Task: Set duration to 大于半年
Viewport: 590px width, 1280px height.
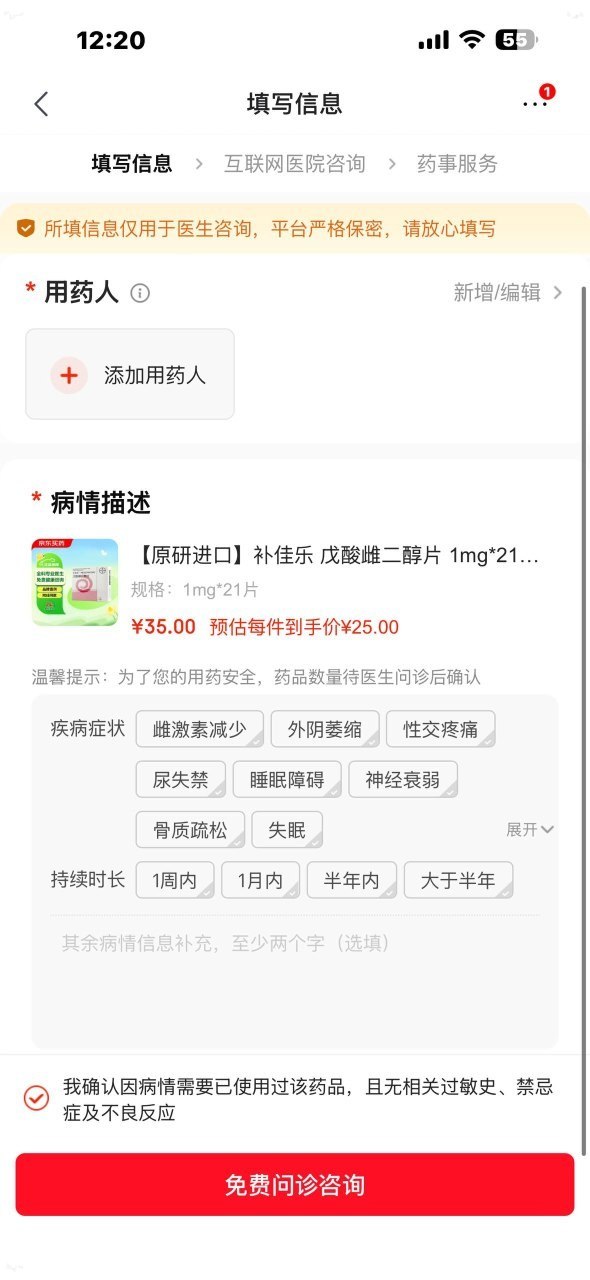Action: pos(458,881)
